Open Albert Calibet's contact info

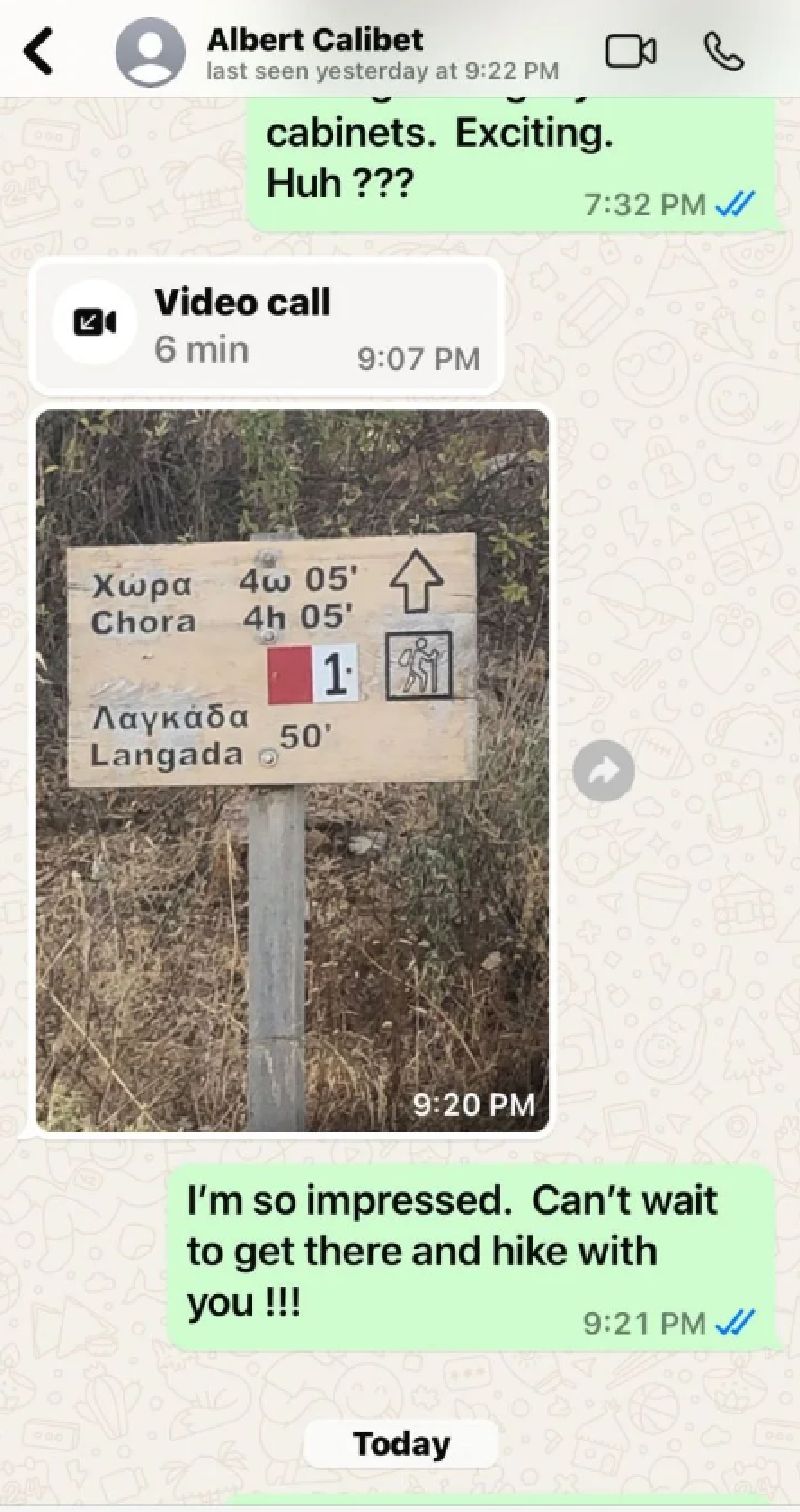pos(315,52)
